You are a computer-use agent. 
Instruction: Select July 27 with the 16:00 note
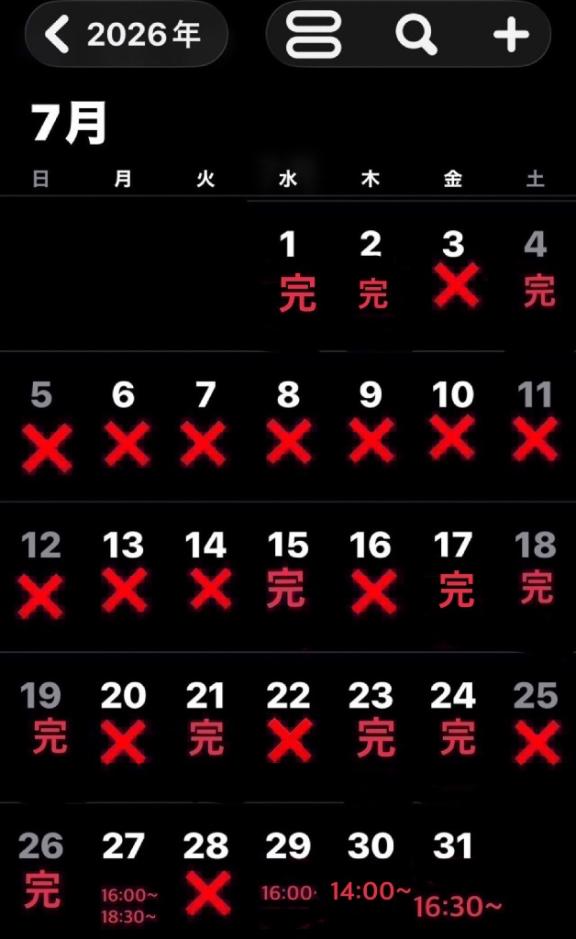tap(123, 846)
